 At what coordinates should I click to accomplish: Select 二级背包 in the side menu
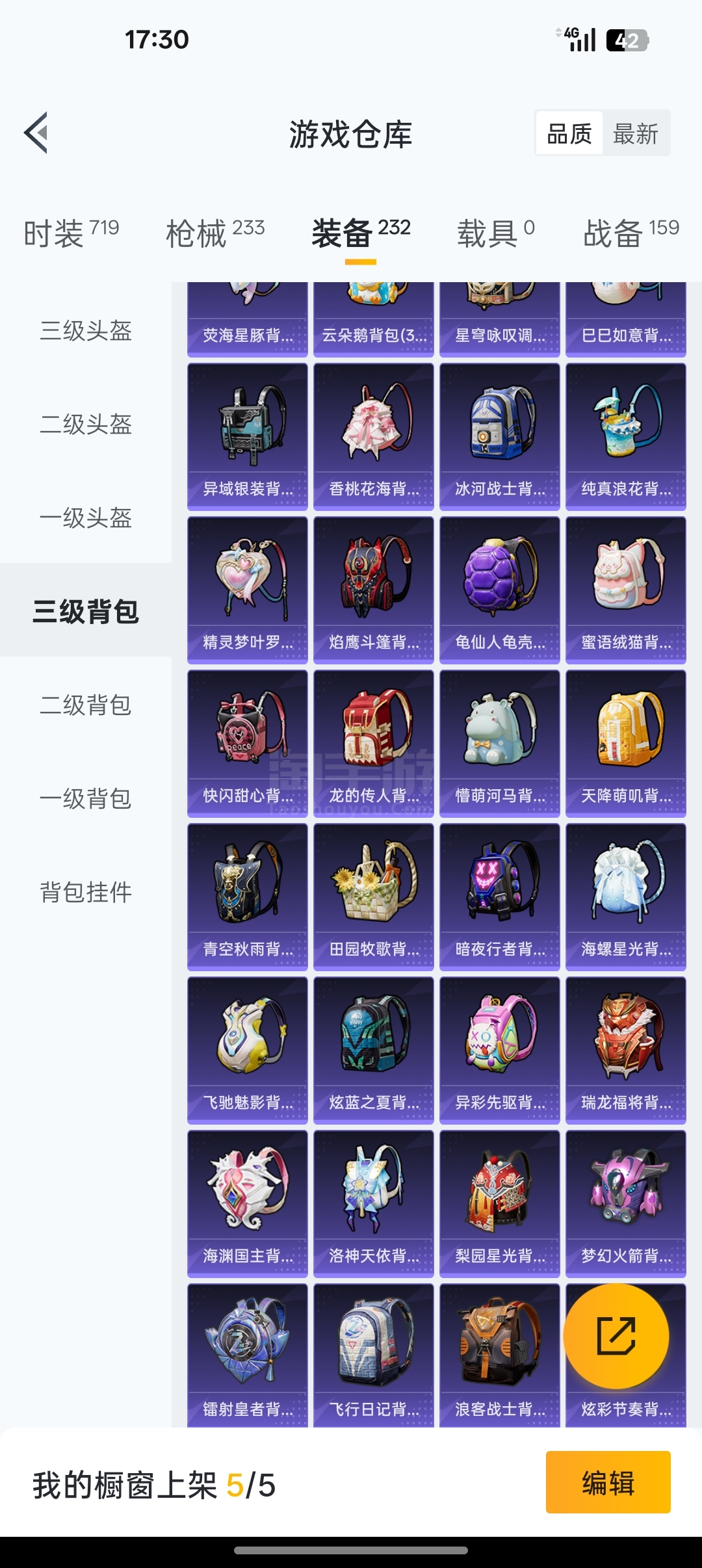coord(86,705)
